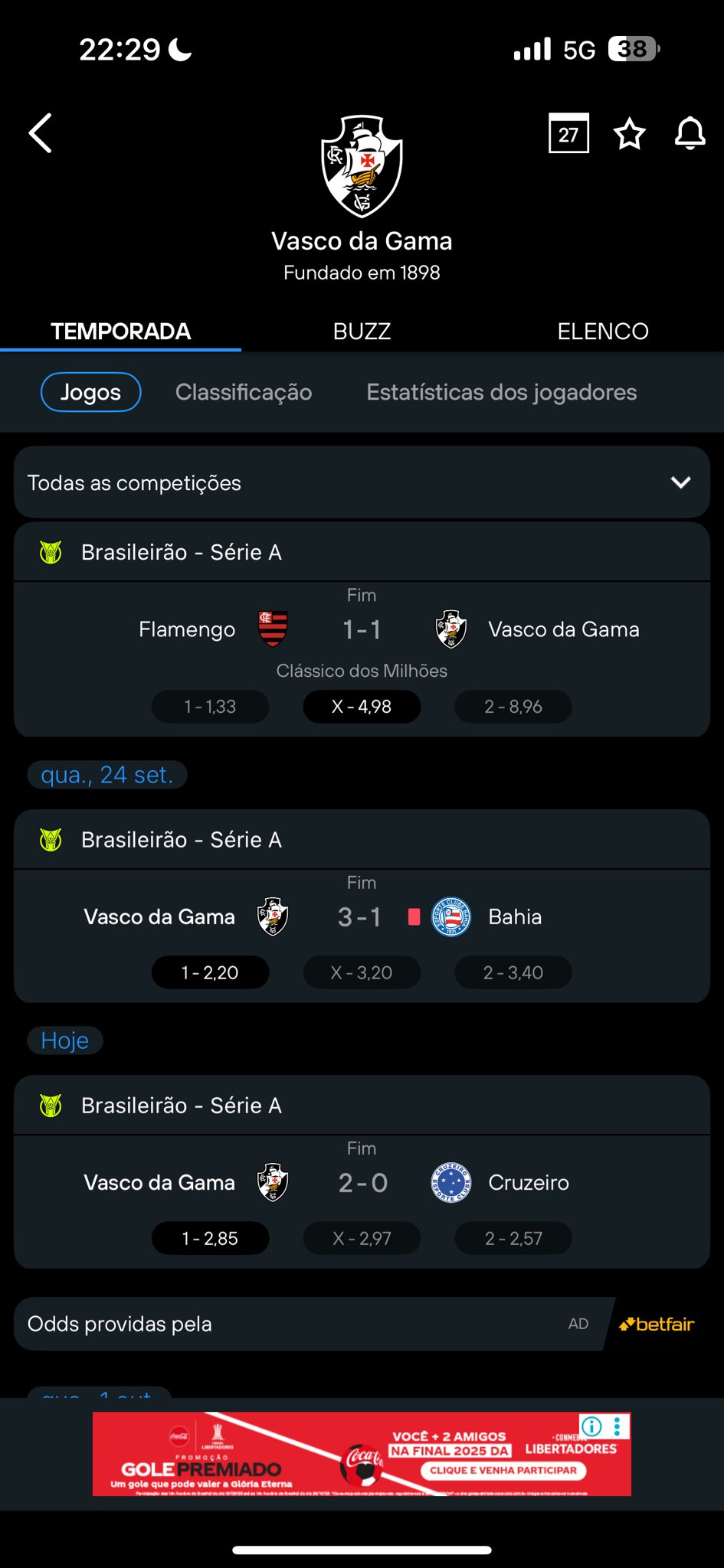Tap the X - 4,98 draw odds

[362, 707]
